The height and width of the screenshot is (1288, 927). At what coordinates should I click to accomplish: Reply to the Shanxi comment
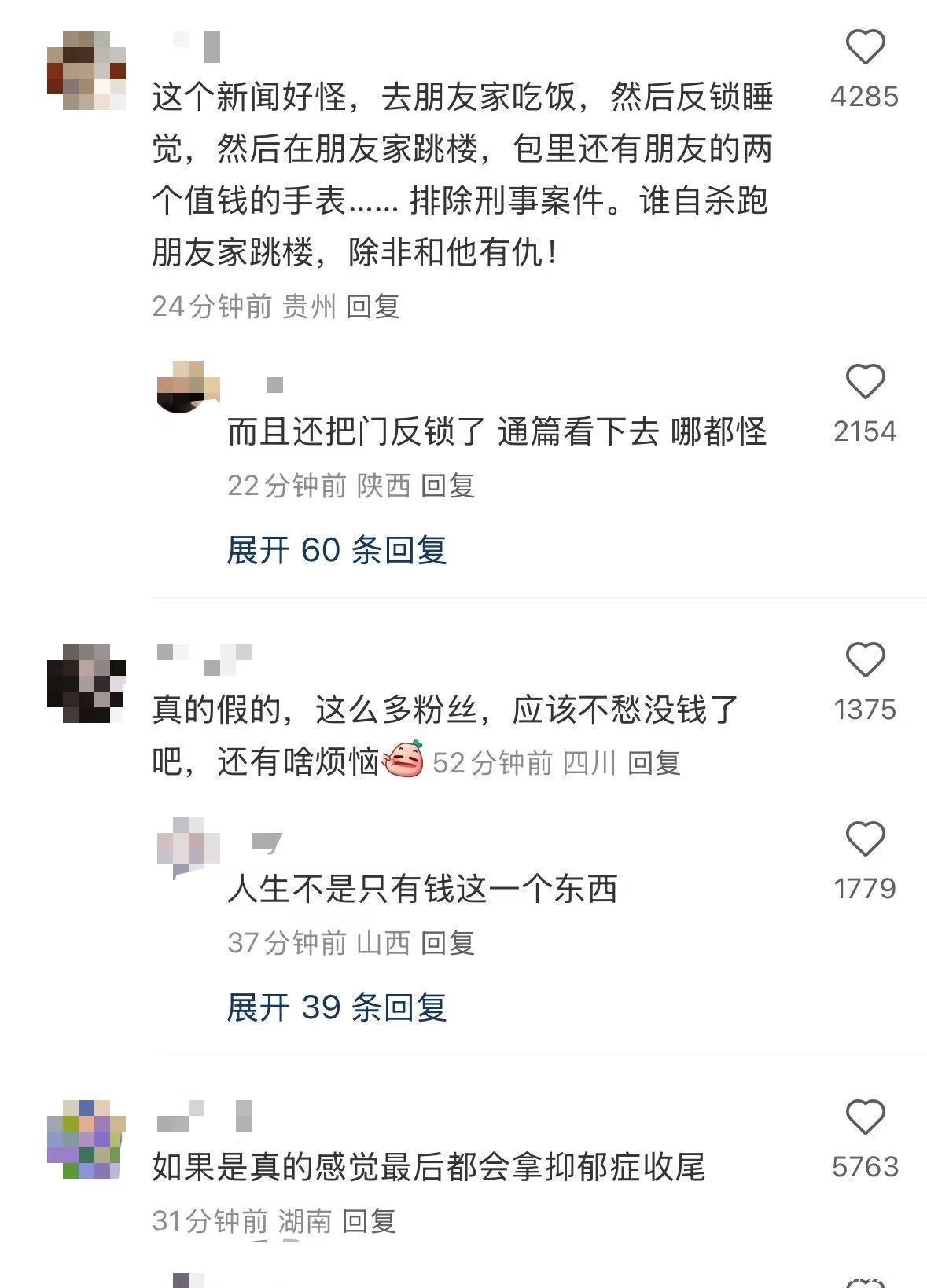(447, 943)
